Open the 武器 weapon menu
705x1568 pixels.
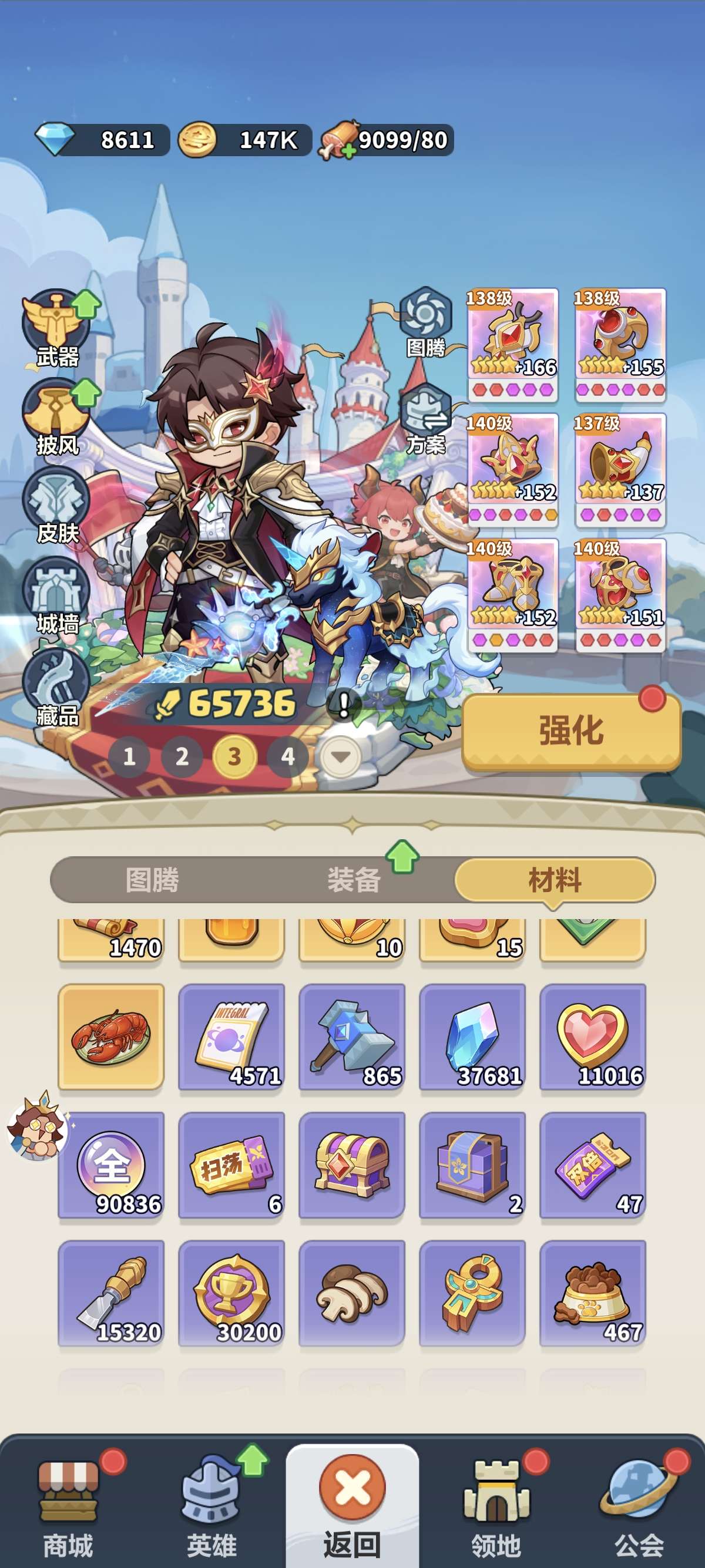point(56,330)
